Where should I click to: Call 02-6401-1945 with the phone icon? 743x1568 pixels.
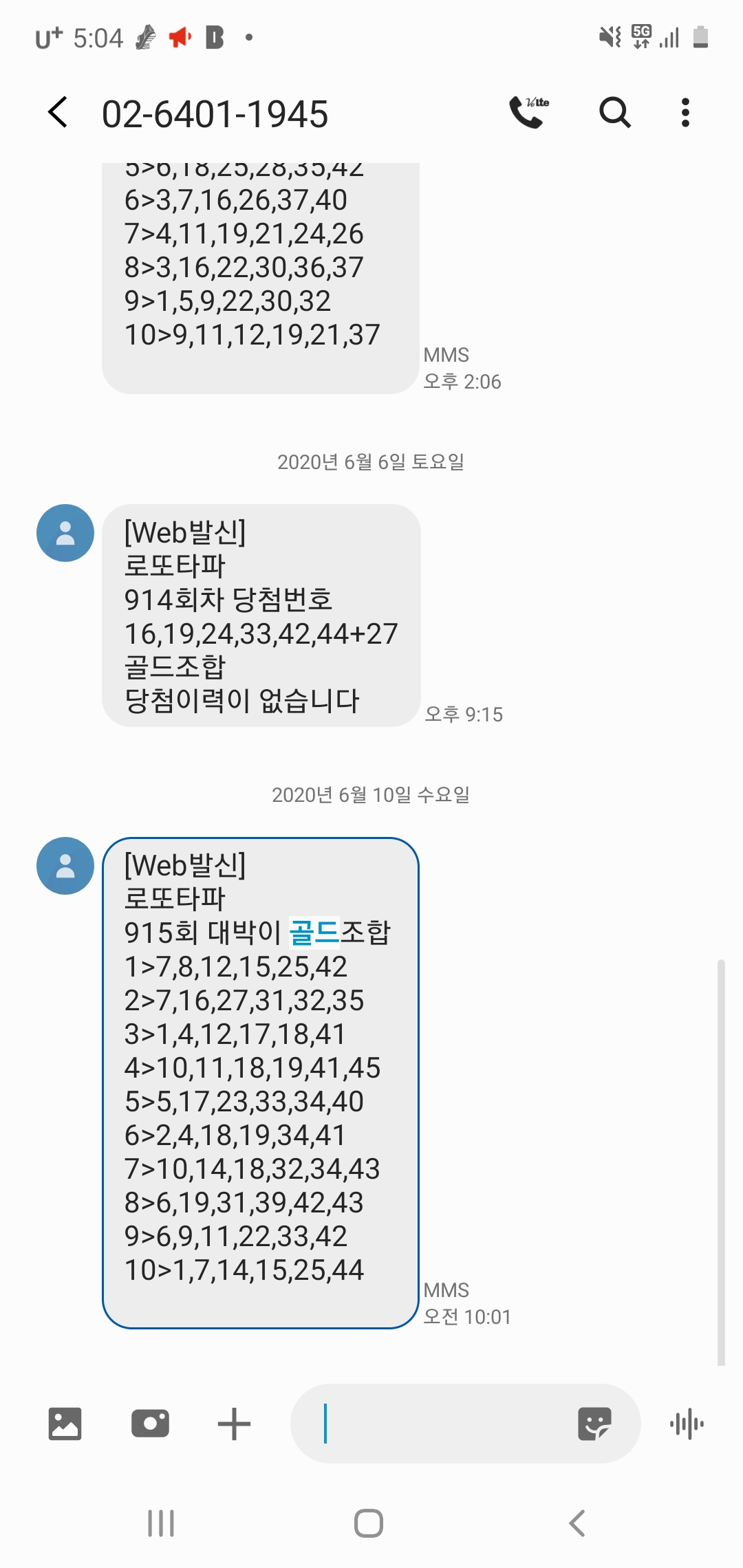(528, 112)
